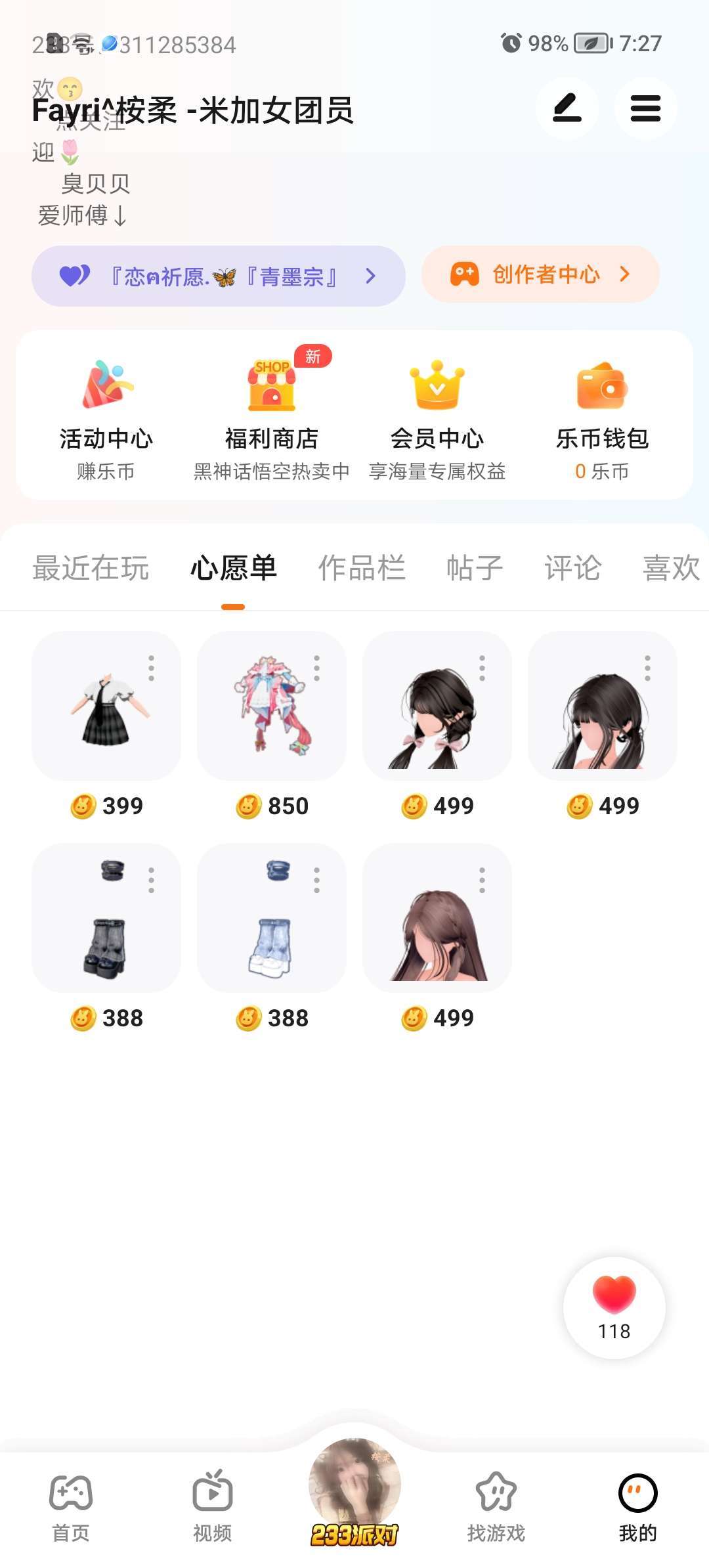Open options for the 399 outfit
Image resolution: width=709 pixels, height=1568 pixels.
[152, 668]
